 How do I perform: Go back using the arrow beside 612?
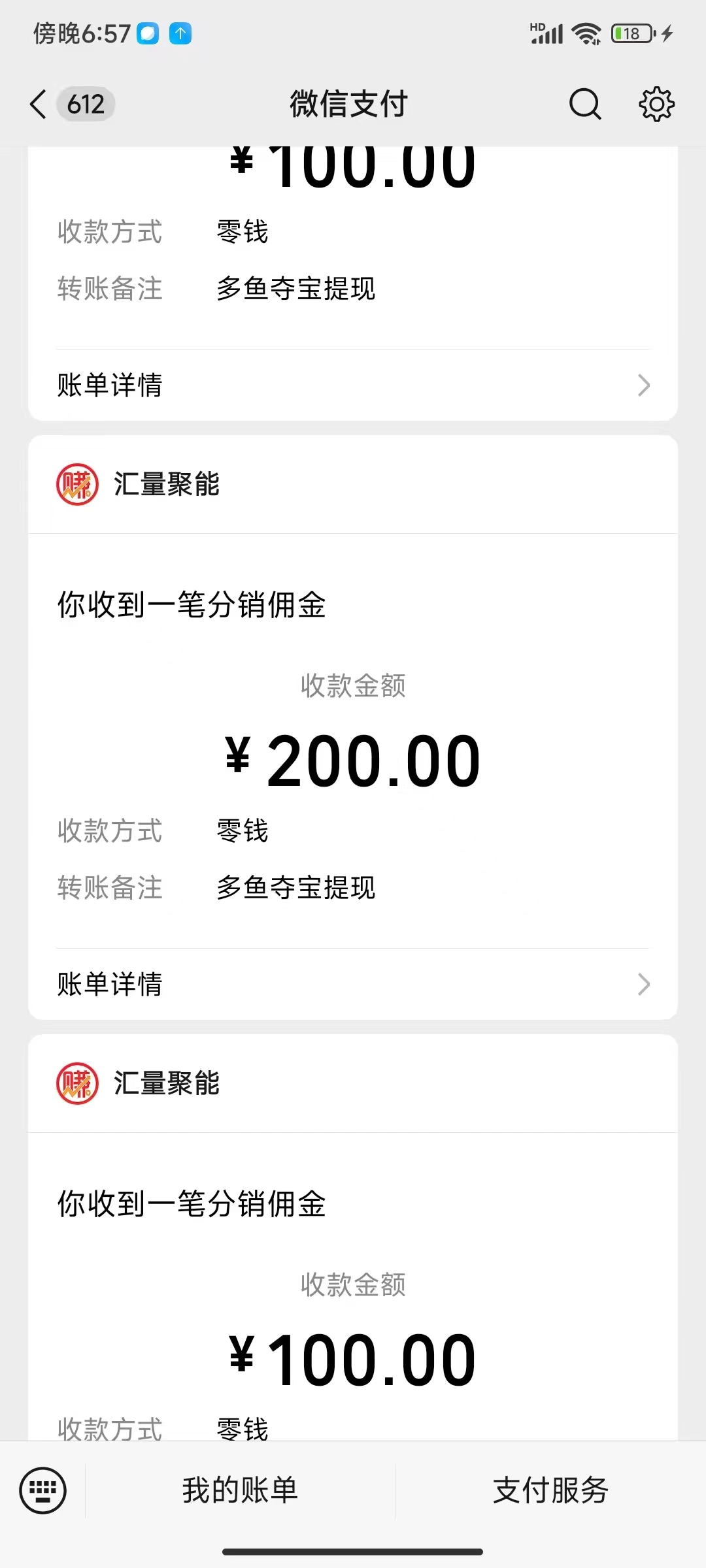[x=39, y=104]
